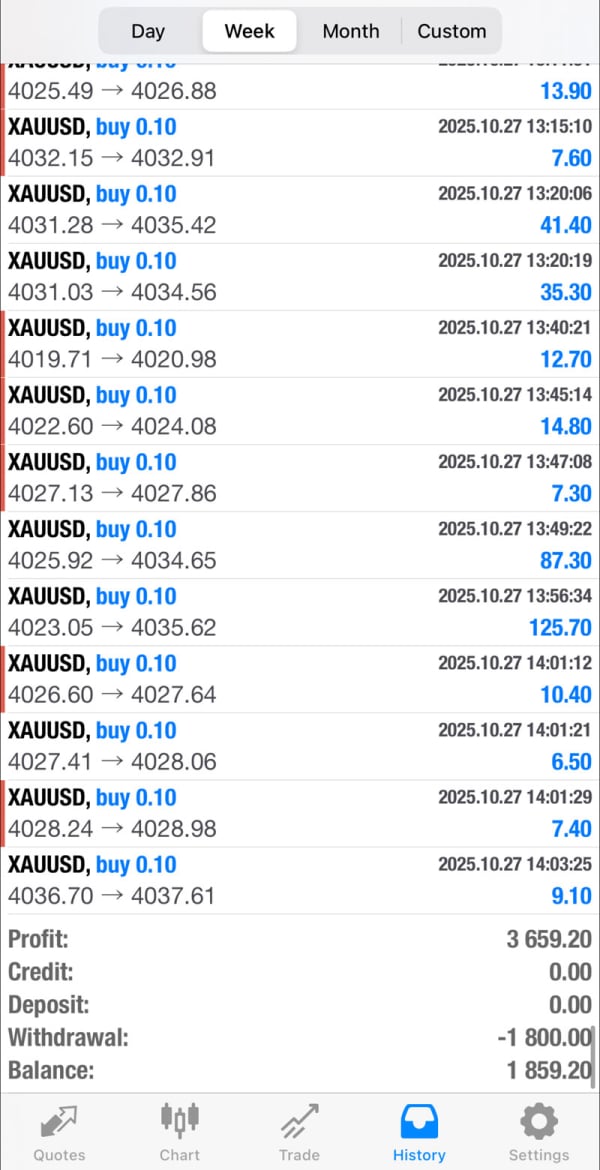Expand the XAUUSD trade closed at 14:01:12
600x1170 pixels.
tap(300, 679)
